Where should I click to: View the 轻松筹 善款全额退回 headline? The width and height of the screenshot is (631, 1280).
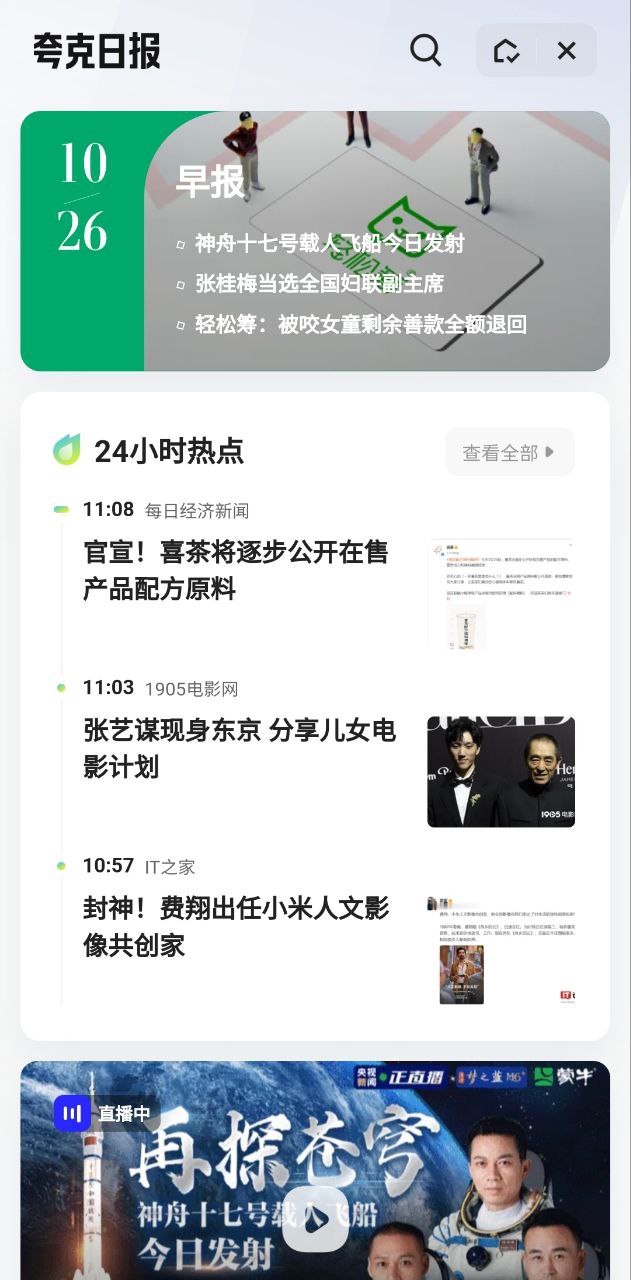pyautogui.click(x=360, y=324)
